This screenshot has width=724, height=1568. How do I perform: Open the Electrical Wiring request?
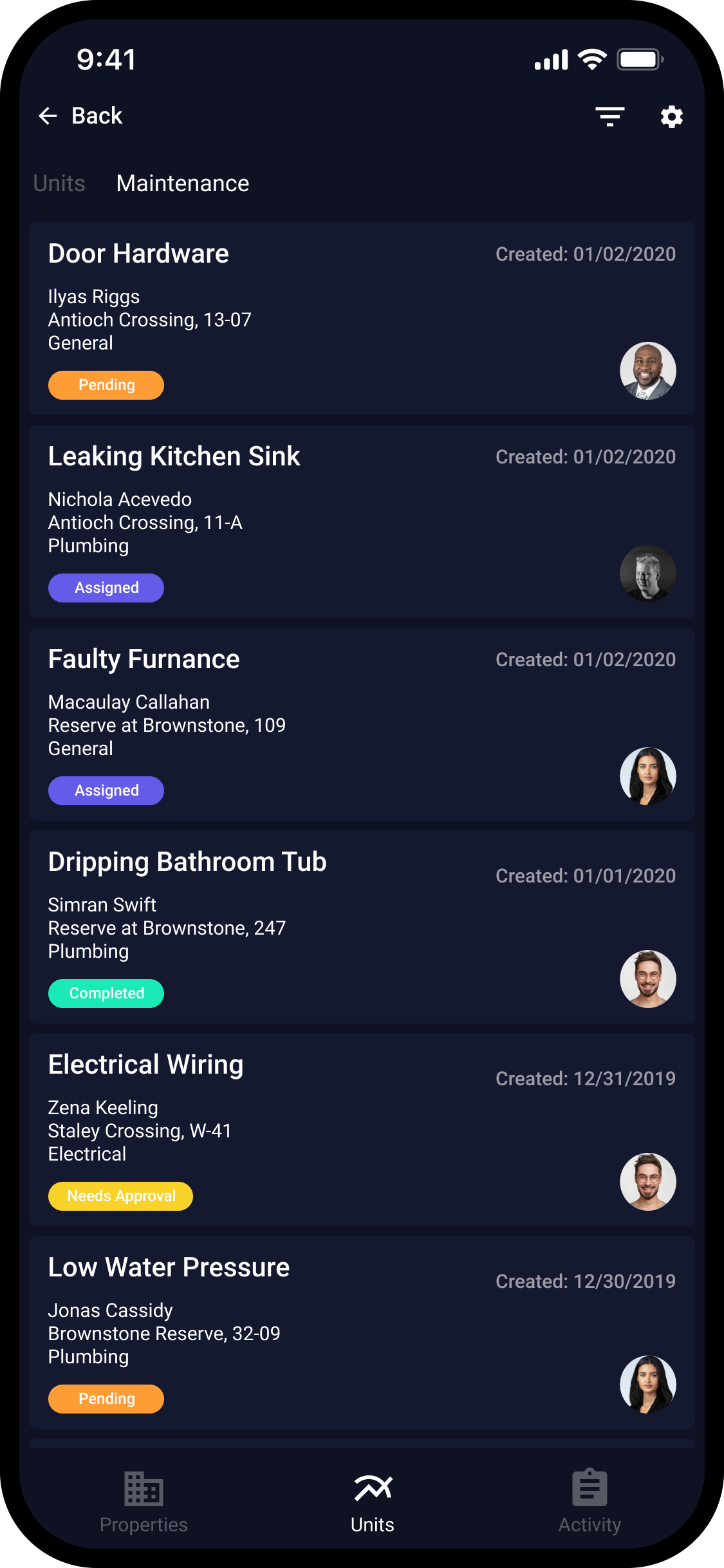point(362,1130)
